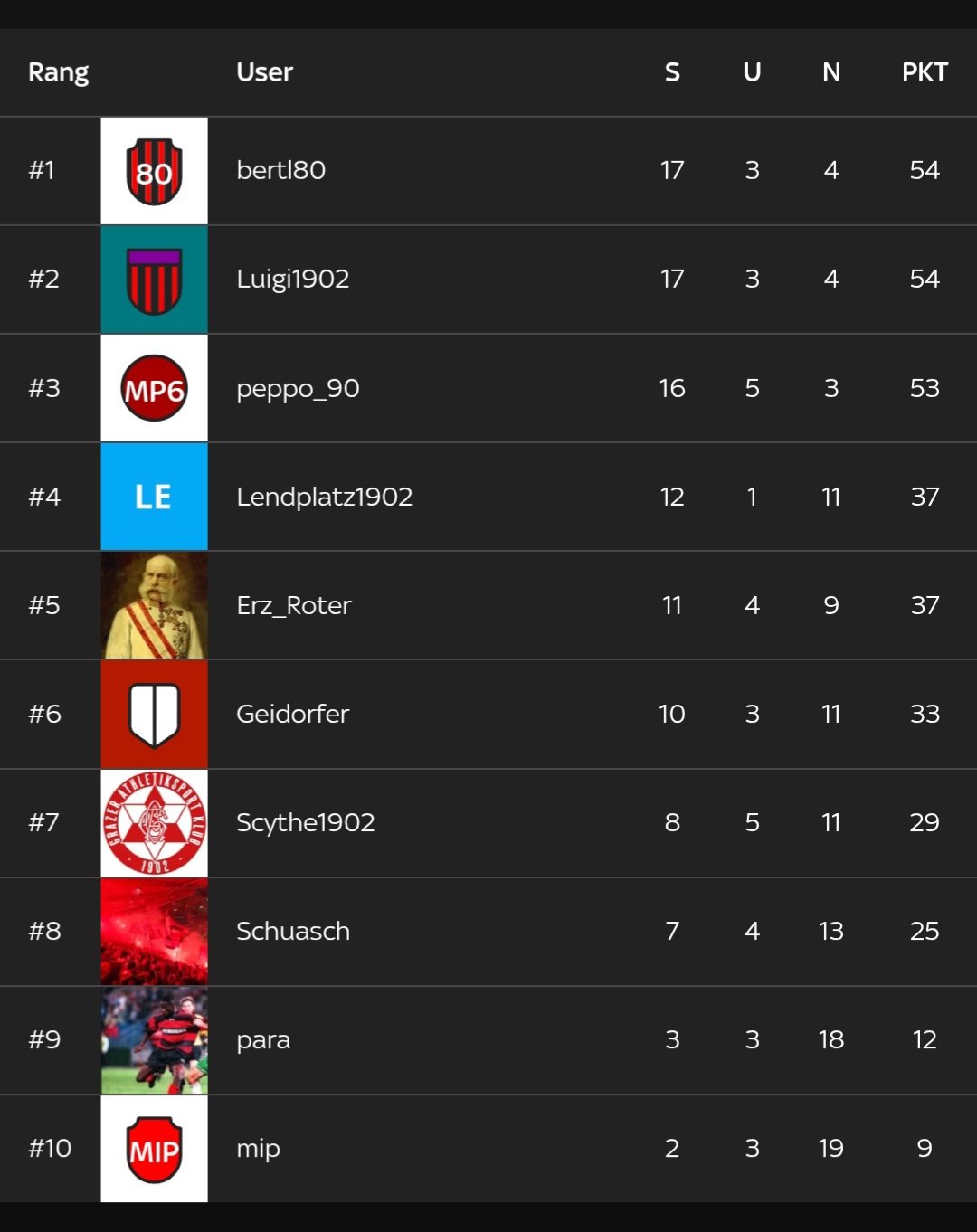This screenshot has height=1232, width=977.
Task: Tap the Geidorfer ranking row
Action: 292,714
